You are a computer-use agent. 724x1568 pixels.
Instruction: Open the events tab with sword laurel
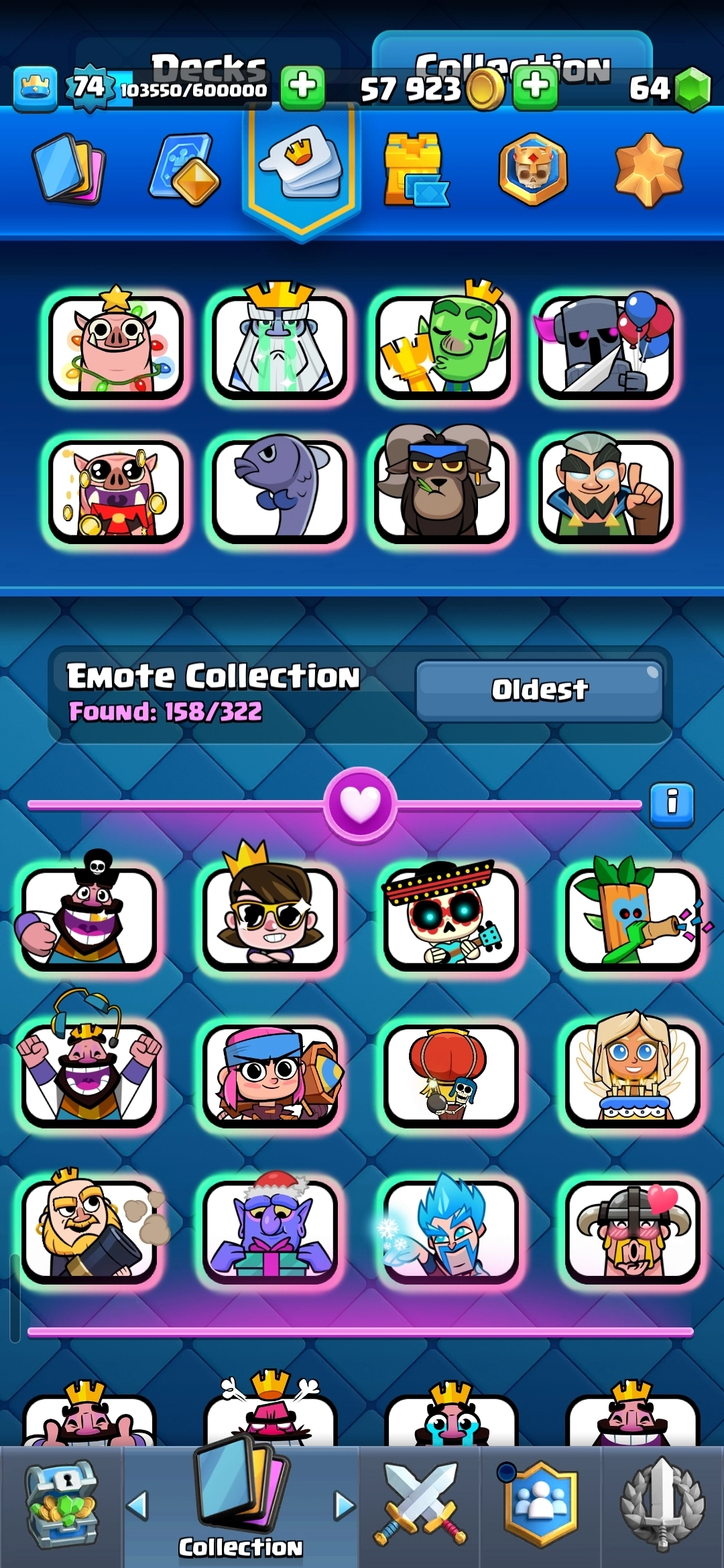(x=662, y=1506)
